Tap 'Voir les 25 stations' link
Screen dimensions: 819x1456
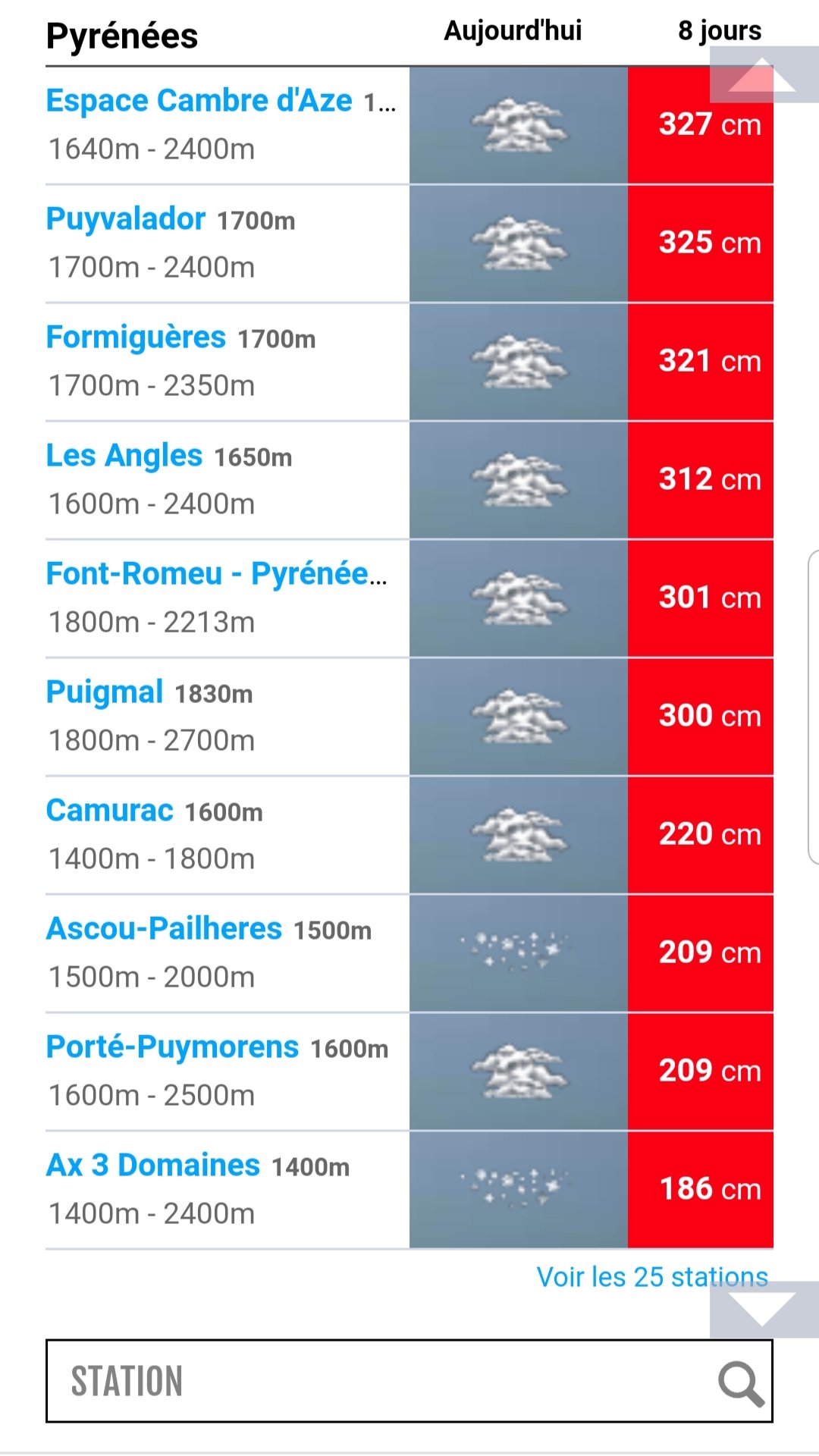point(652,1277)
